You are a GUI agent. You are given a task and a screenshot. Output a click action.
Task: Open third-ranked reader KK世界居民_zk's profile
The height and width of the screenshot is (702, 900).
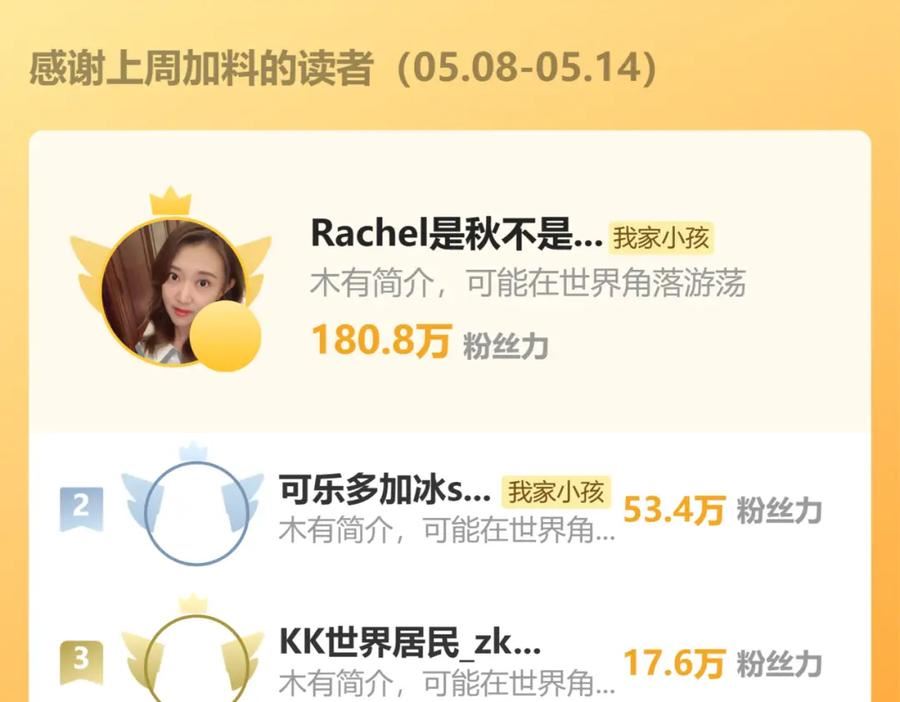point(410,642)
